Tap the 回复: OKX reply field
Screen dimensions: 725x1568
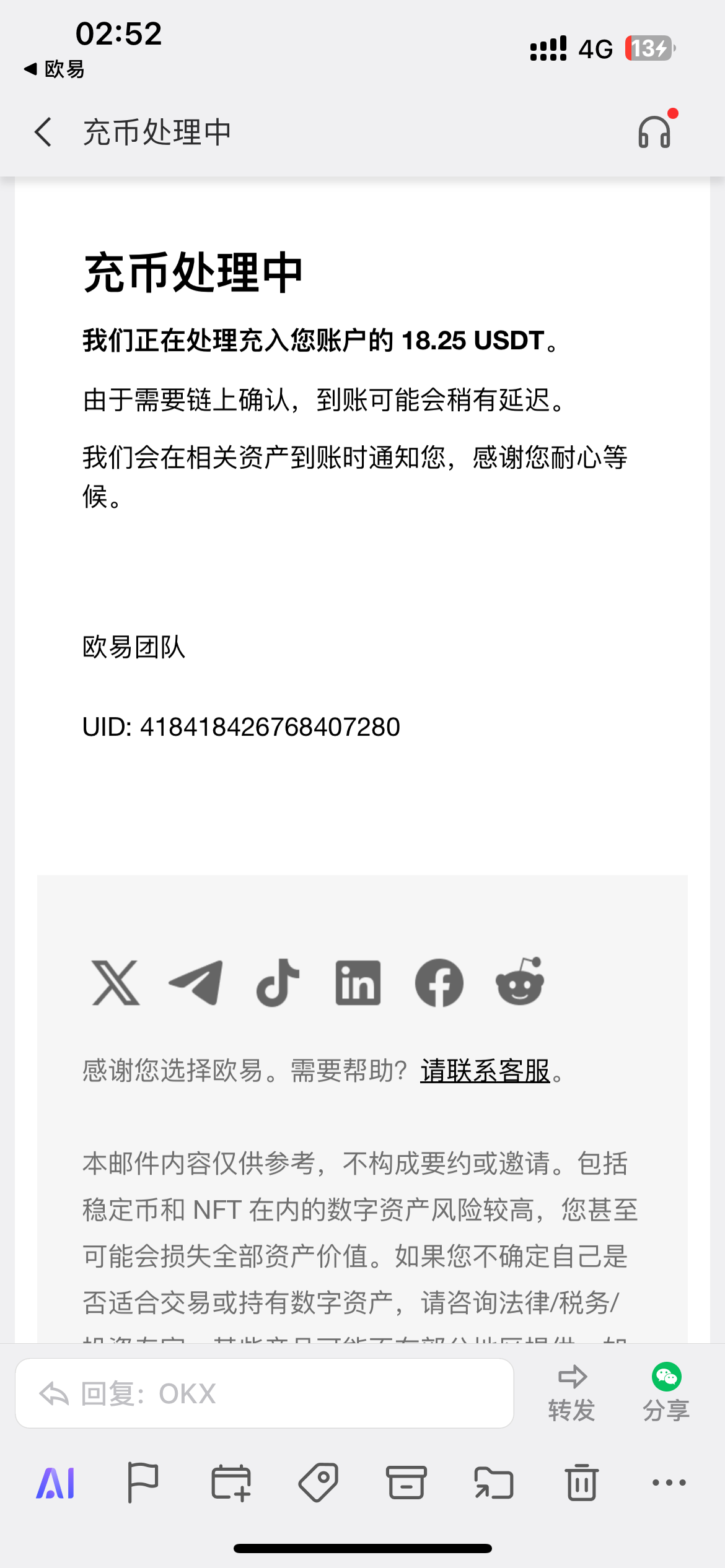265,1393
